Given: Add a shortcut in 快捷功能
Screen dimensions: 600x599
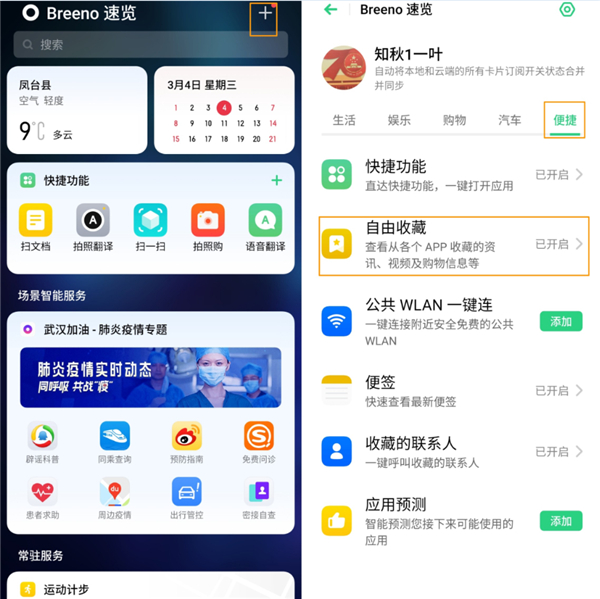Looking at the screenshot, I should point(277,181).
